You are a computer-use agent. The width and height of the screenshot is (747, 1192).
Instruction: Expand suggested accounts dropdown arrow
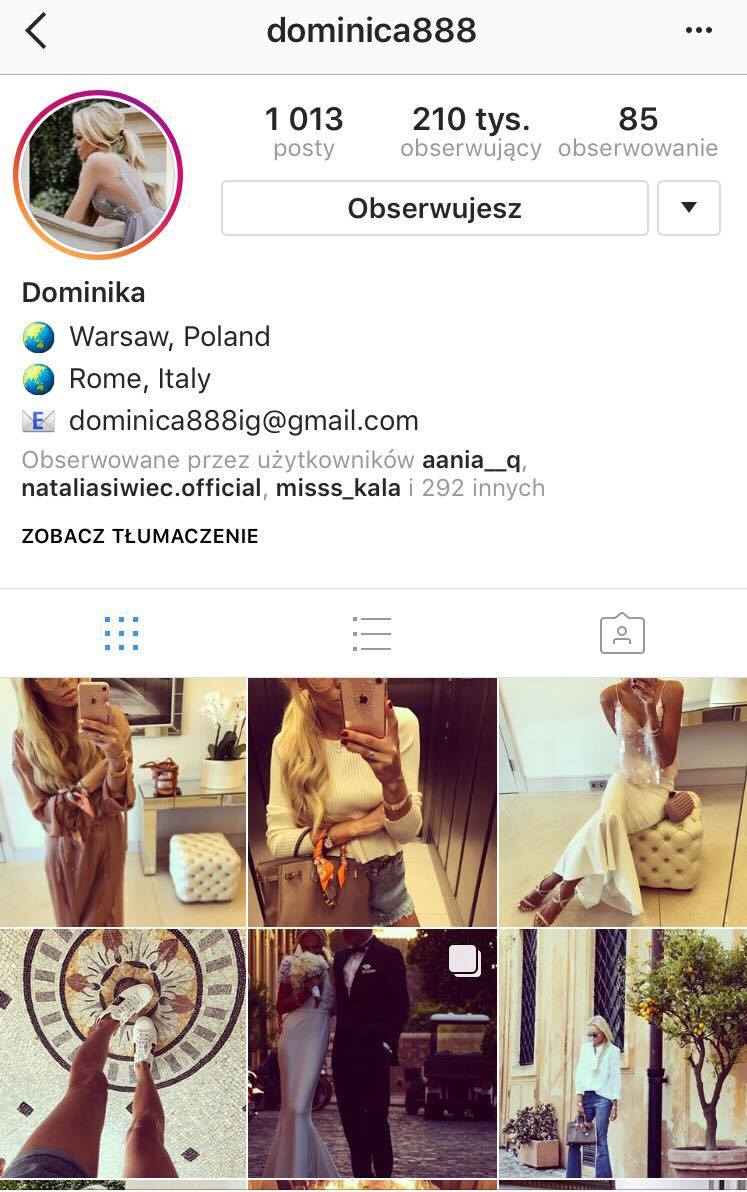pyautogui.click(x=688, y=208)
